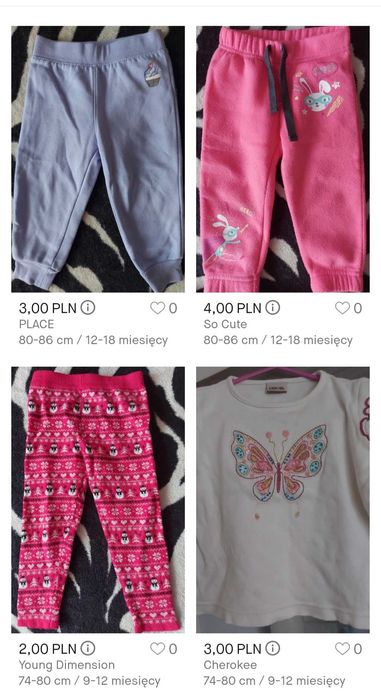Open price info on the Cherokee listing
The image size is (381, 699).
click(273, 648)
